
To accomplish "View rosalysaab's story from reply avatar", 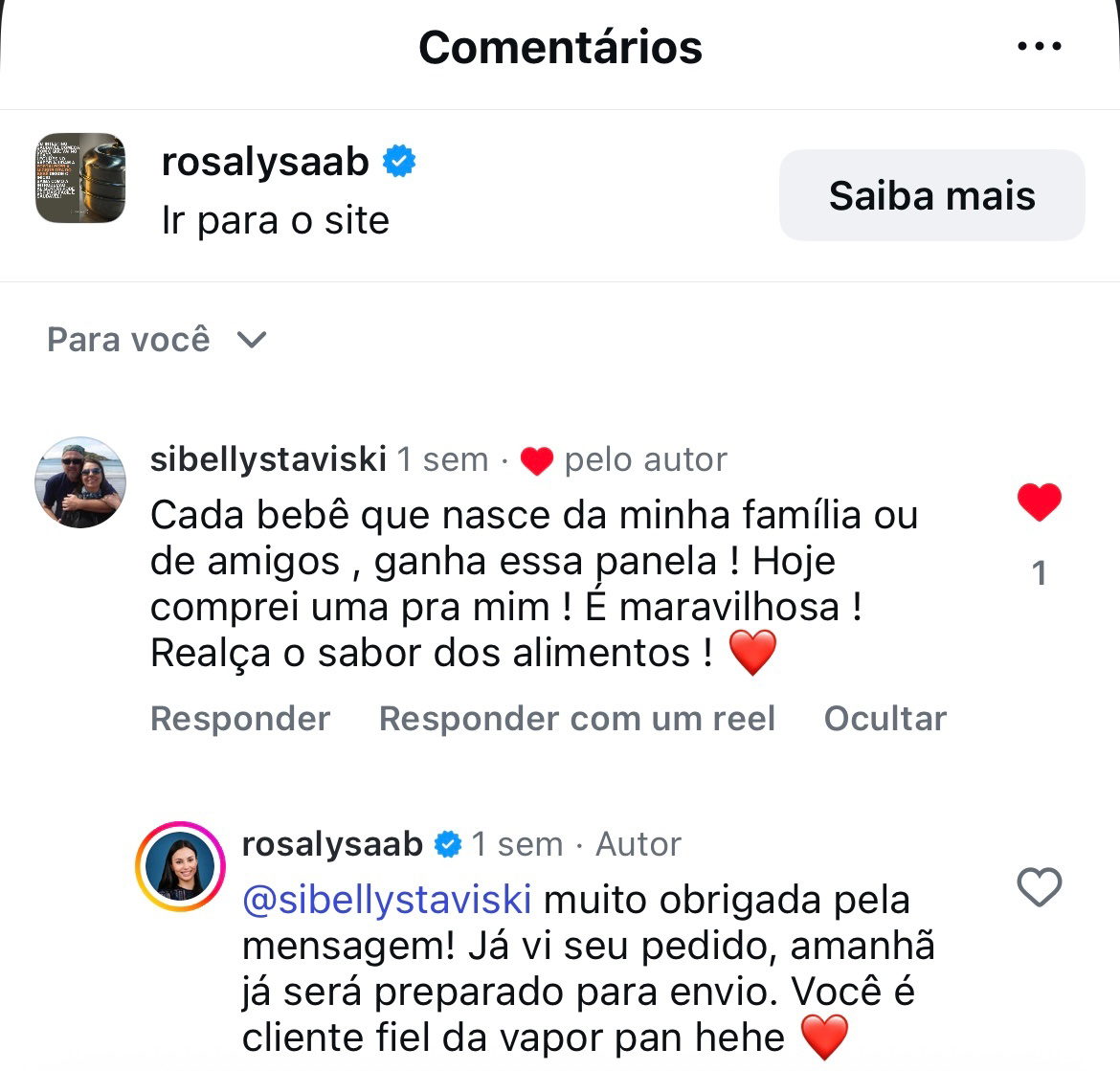I will [x=181, y=866].
